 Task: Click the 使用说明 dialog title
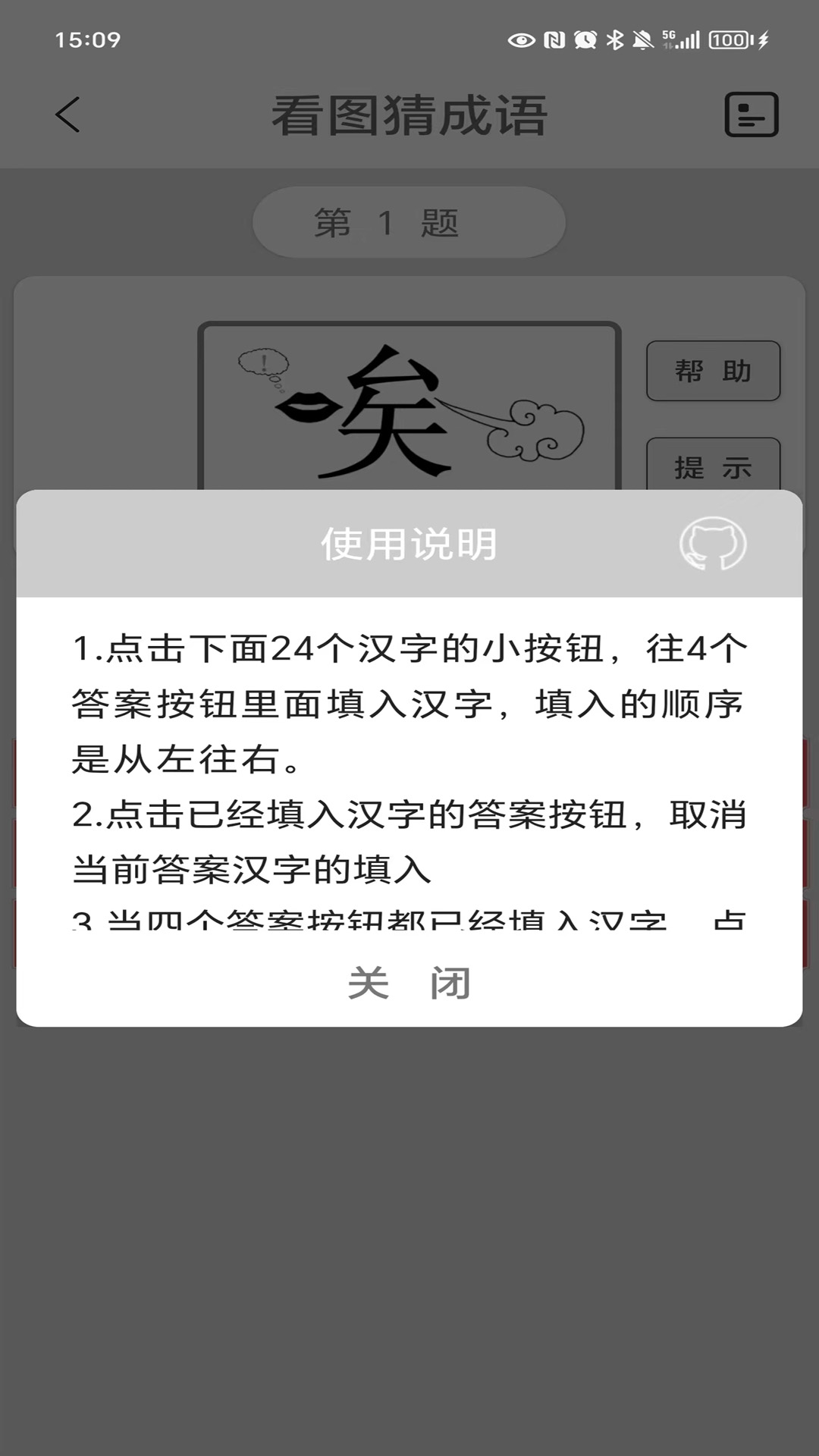click(409, 542)
